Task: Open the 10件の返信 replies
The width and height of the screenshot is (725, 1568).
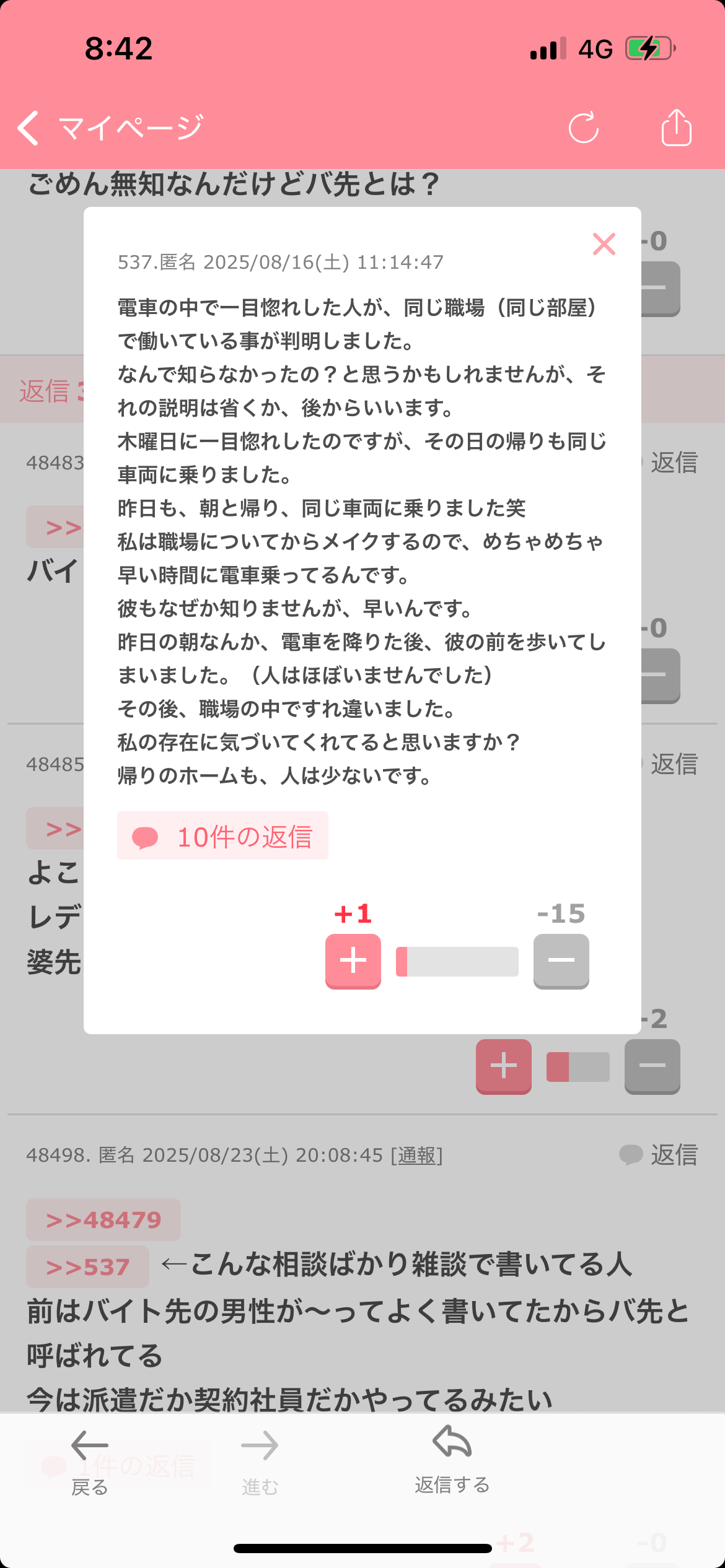Action: point(222,835)
